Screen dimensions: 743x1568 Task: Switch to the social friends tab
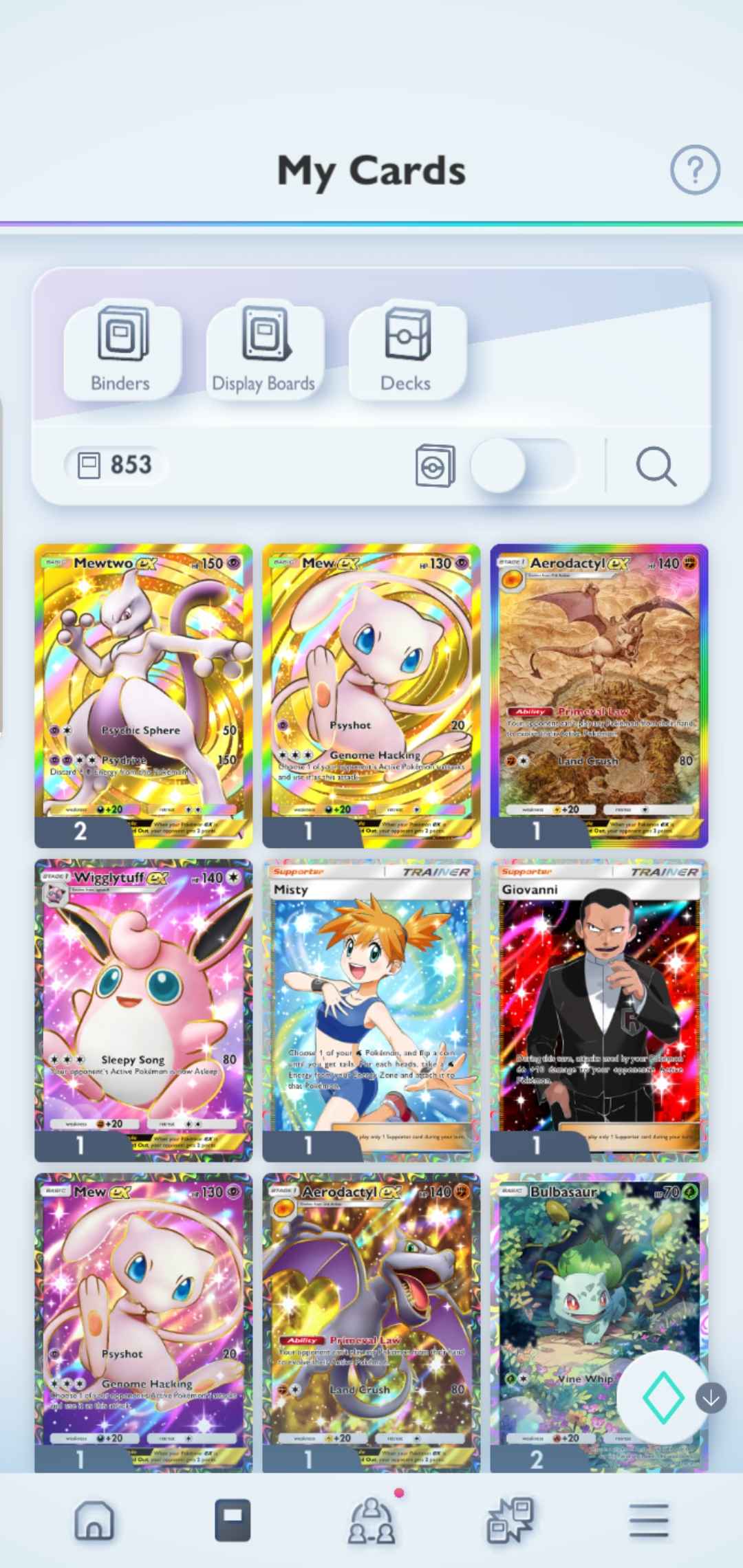(371, 1521)
